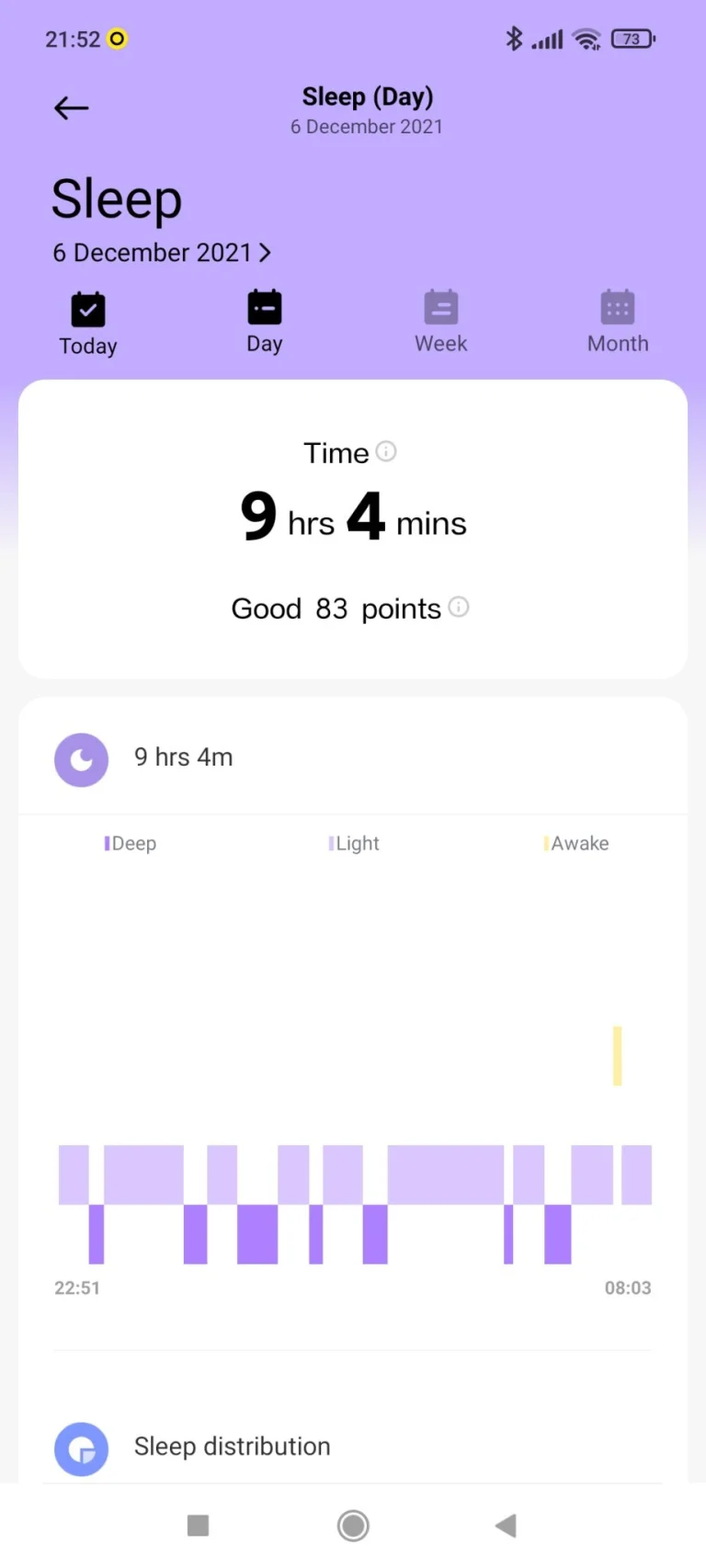
Task: Click the Sleep distribution pie icon
Action: (x=81, y=1449)
